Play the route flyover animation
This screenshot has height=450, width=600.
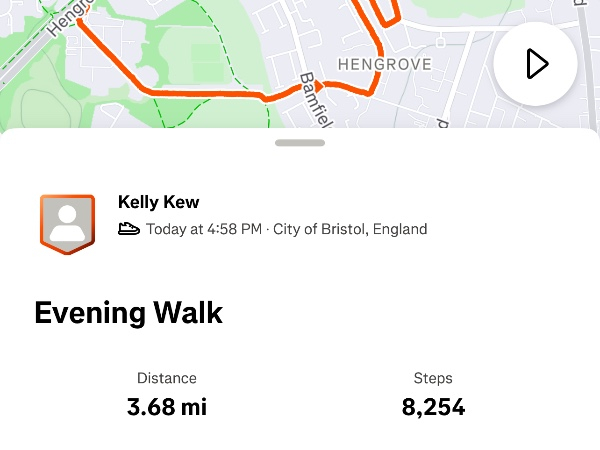[x=536, y=64]
